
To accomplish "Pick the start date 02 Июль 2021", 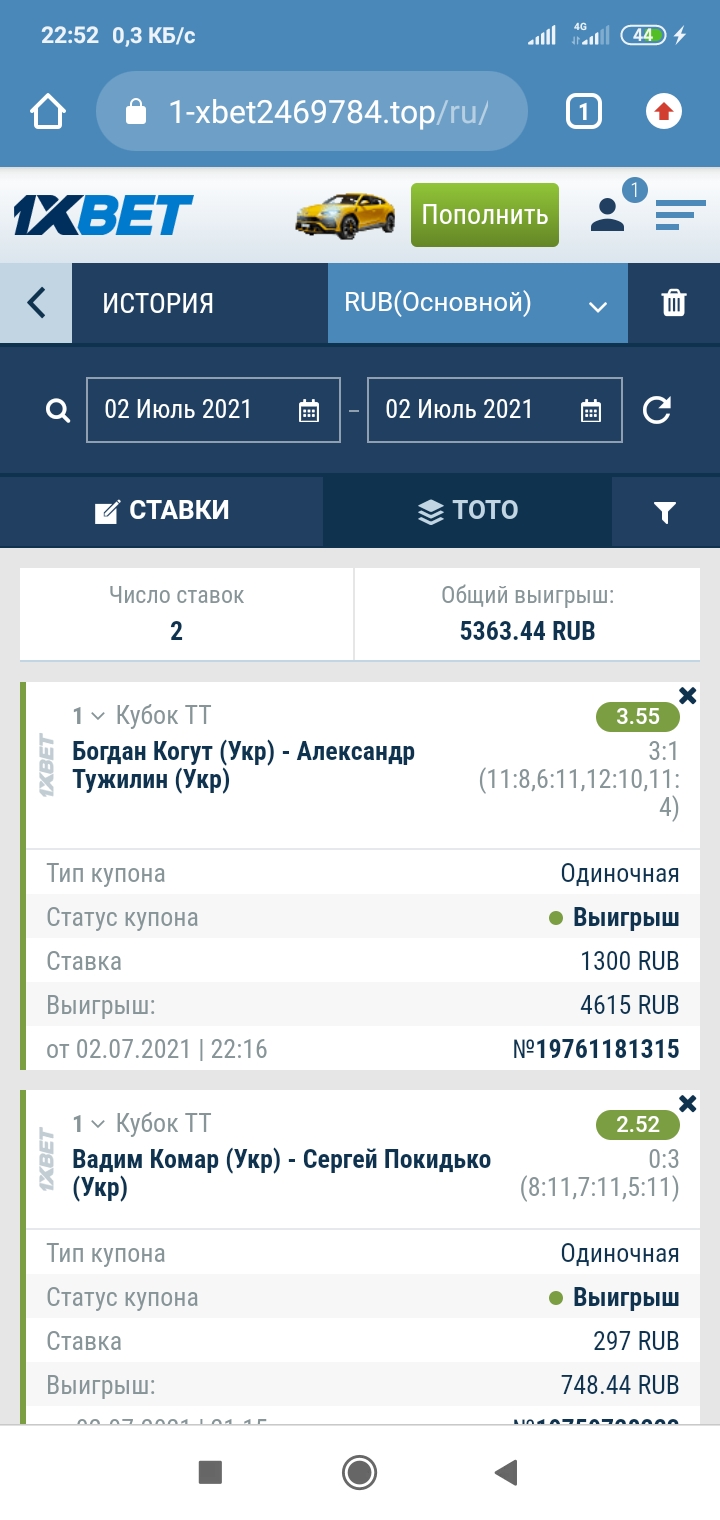I will (x=213, y=410).
